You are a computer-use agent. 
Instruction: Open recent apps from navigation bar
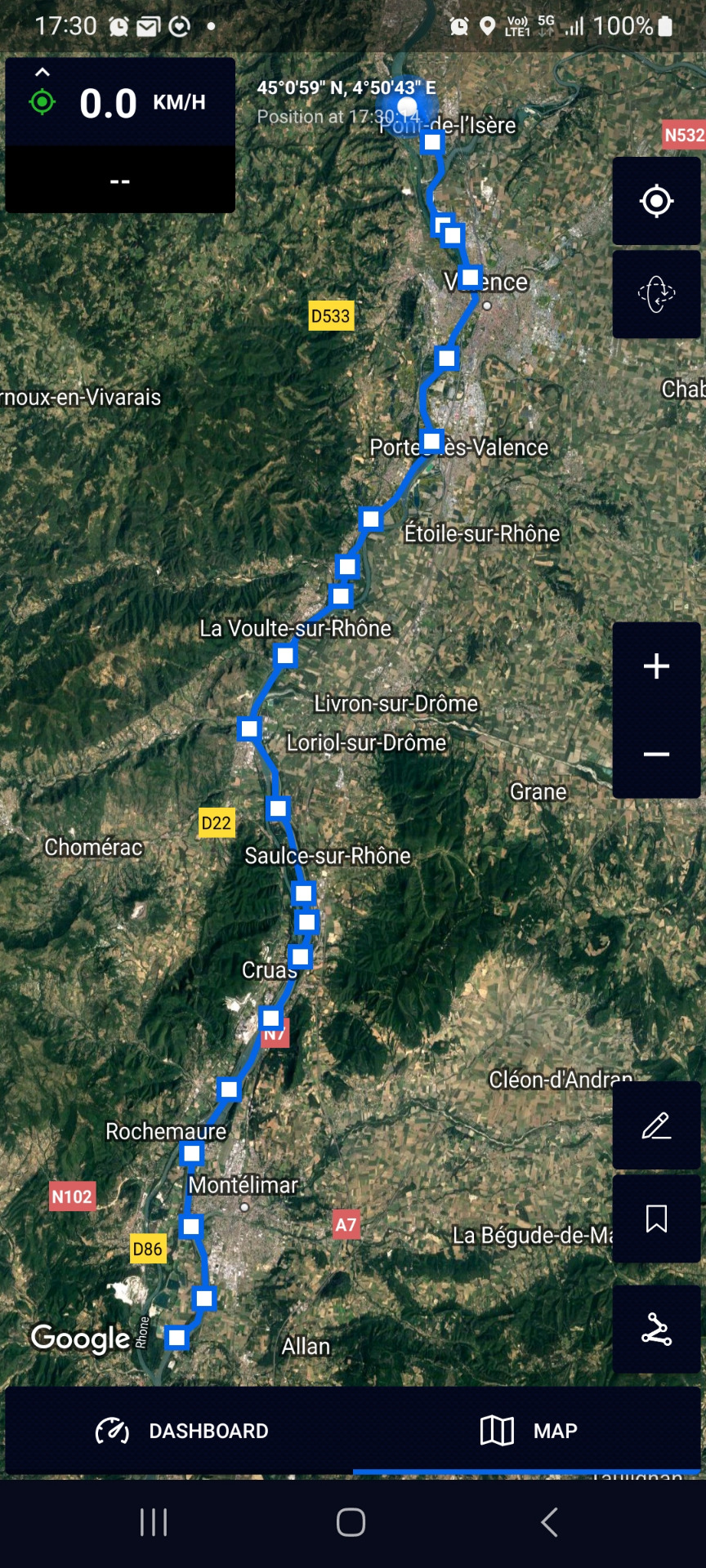154,1522
